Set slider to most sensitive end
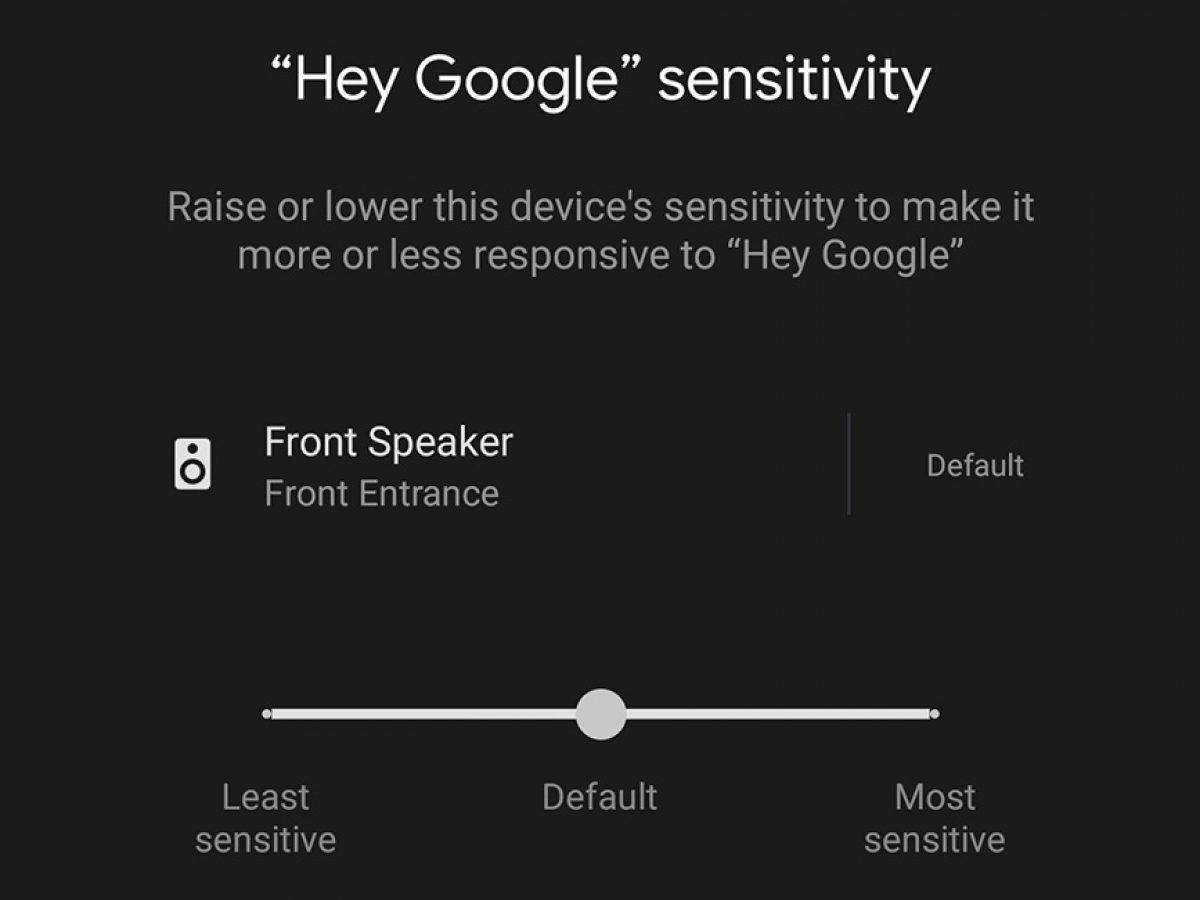 [x=933, y=714]
